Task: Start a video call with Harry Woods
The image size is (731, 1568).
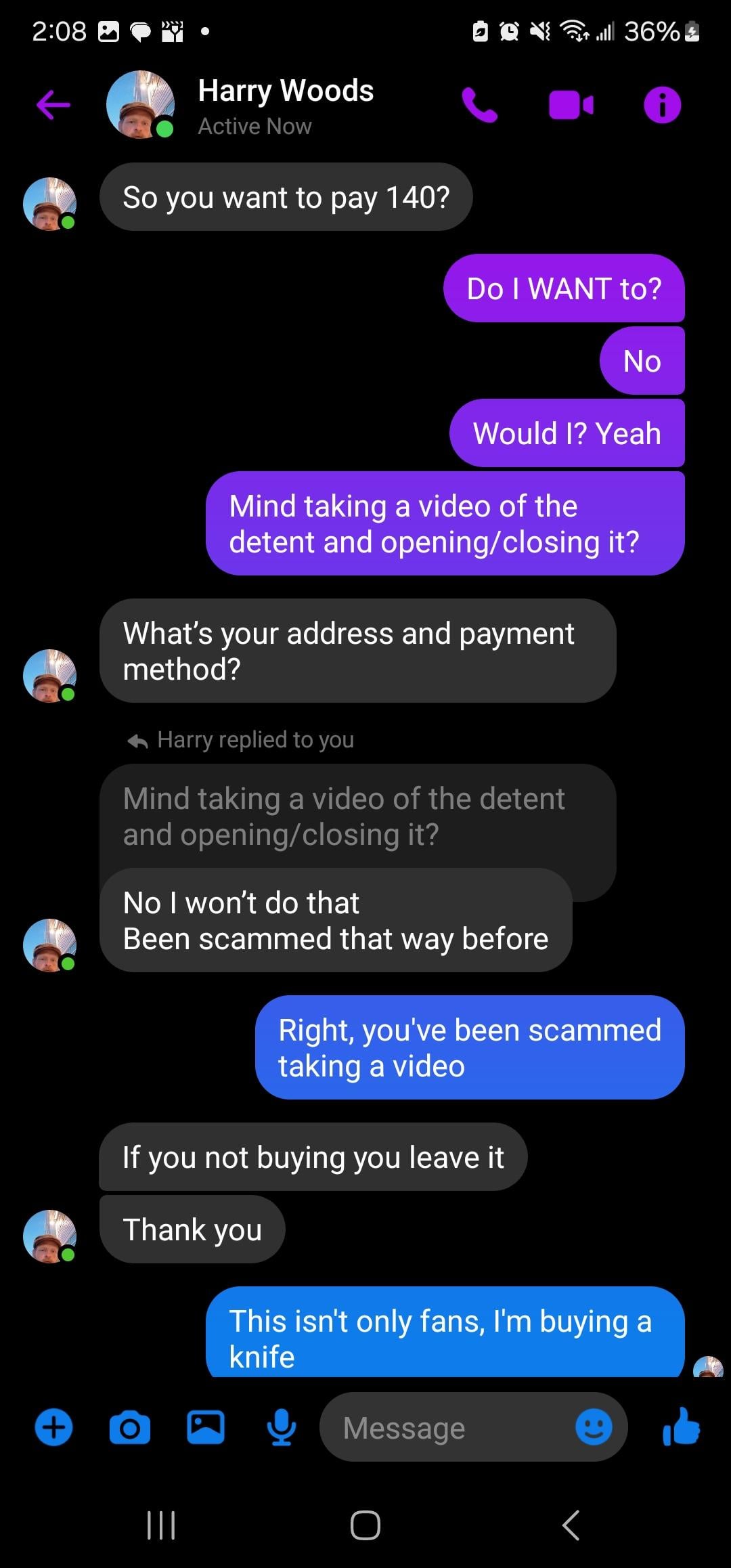Action: pos(571,106)
